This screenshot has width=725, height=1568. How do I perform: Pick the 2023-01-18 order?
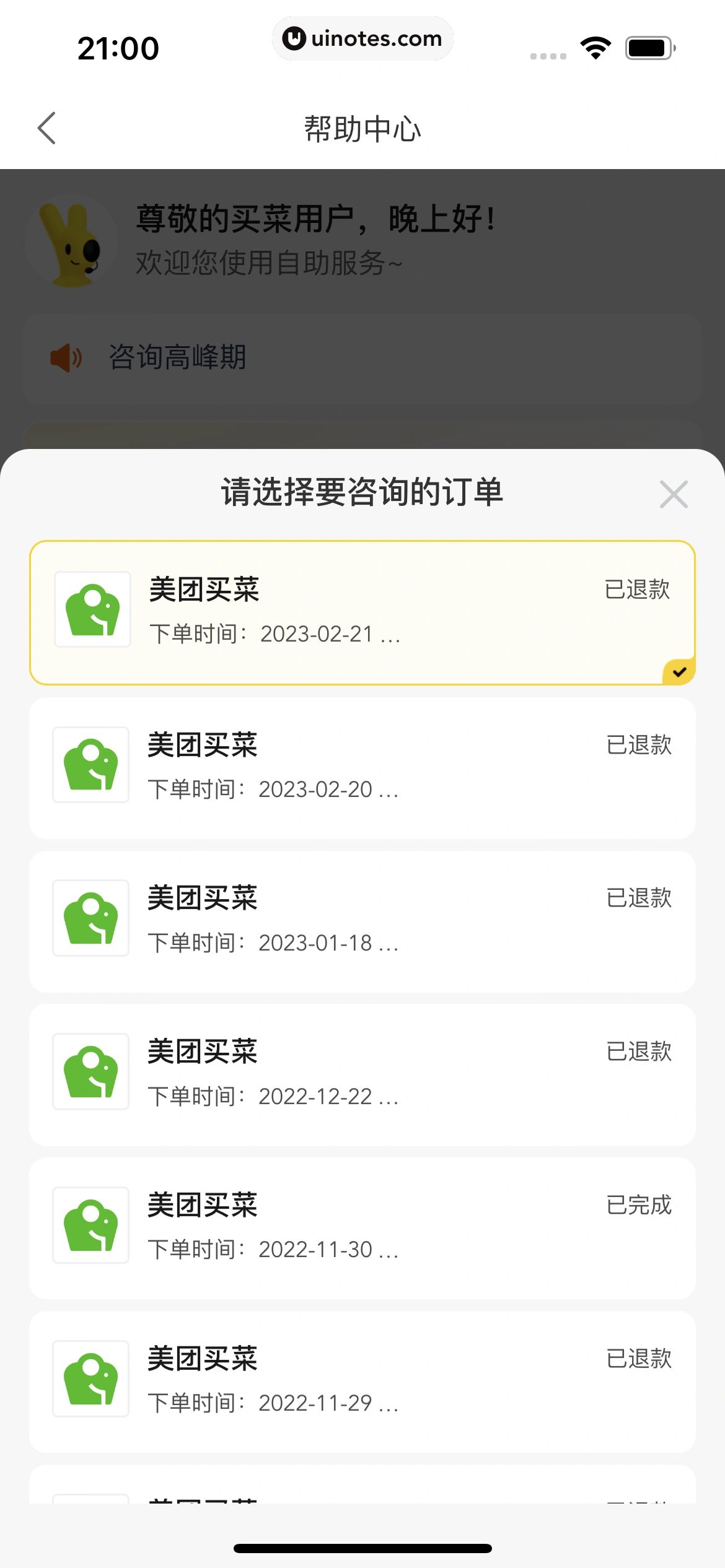pyautogui.click(x=362, y=921)
